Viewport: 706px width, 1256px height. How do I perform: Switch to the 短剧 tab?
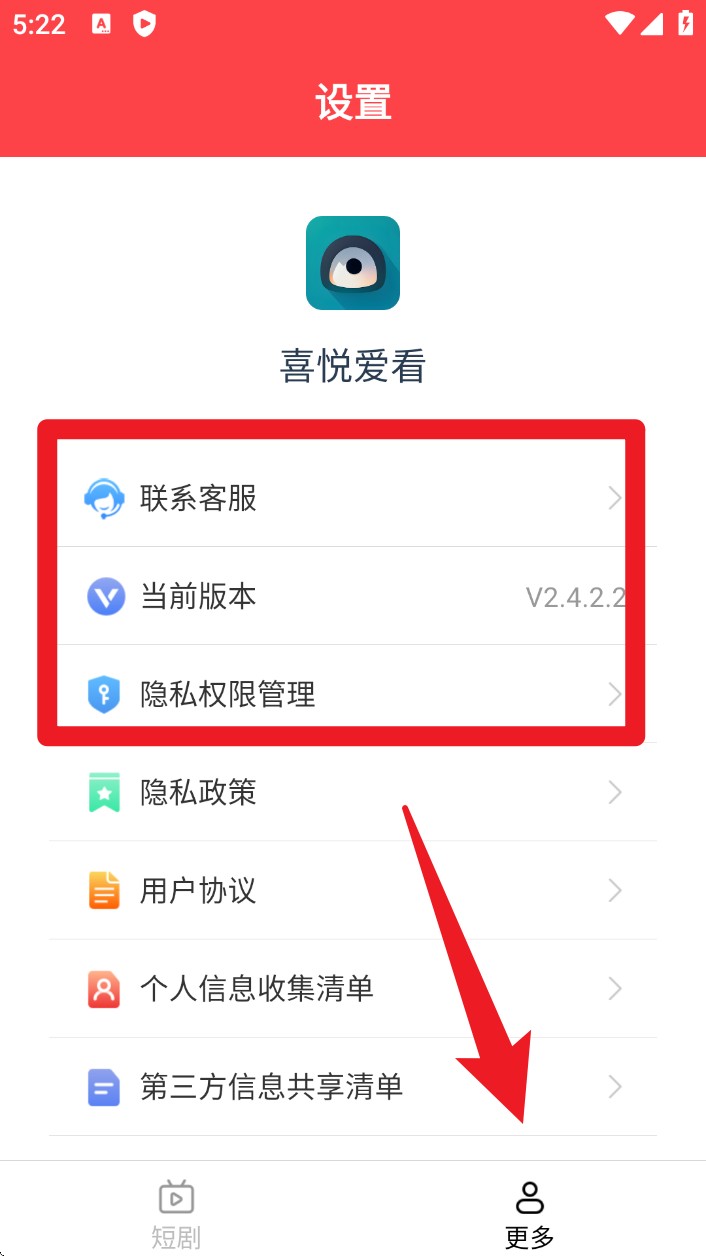(x=176, y=1212)
